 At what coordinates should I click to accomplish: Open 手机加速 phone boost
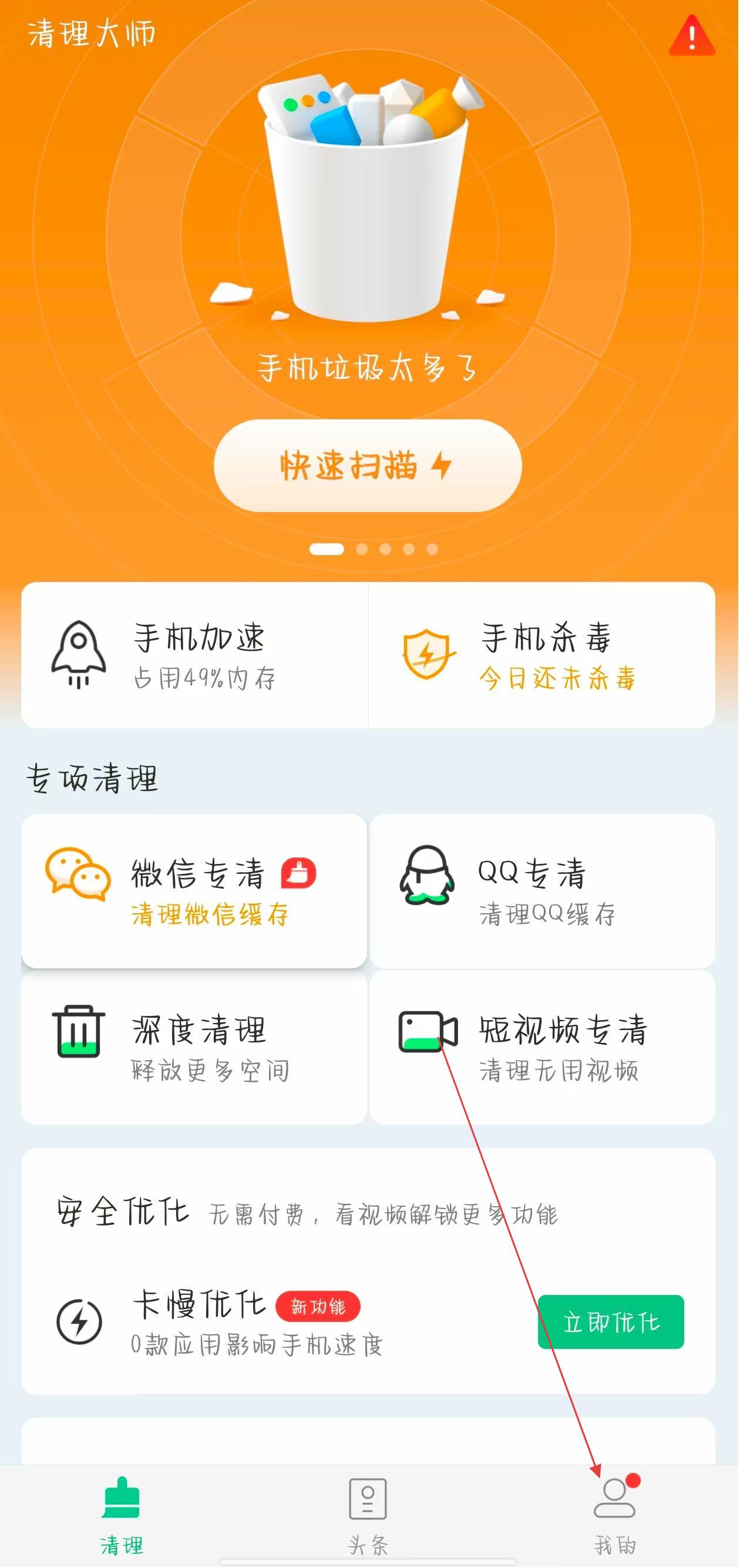click(x=195, y=655)
